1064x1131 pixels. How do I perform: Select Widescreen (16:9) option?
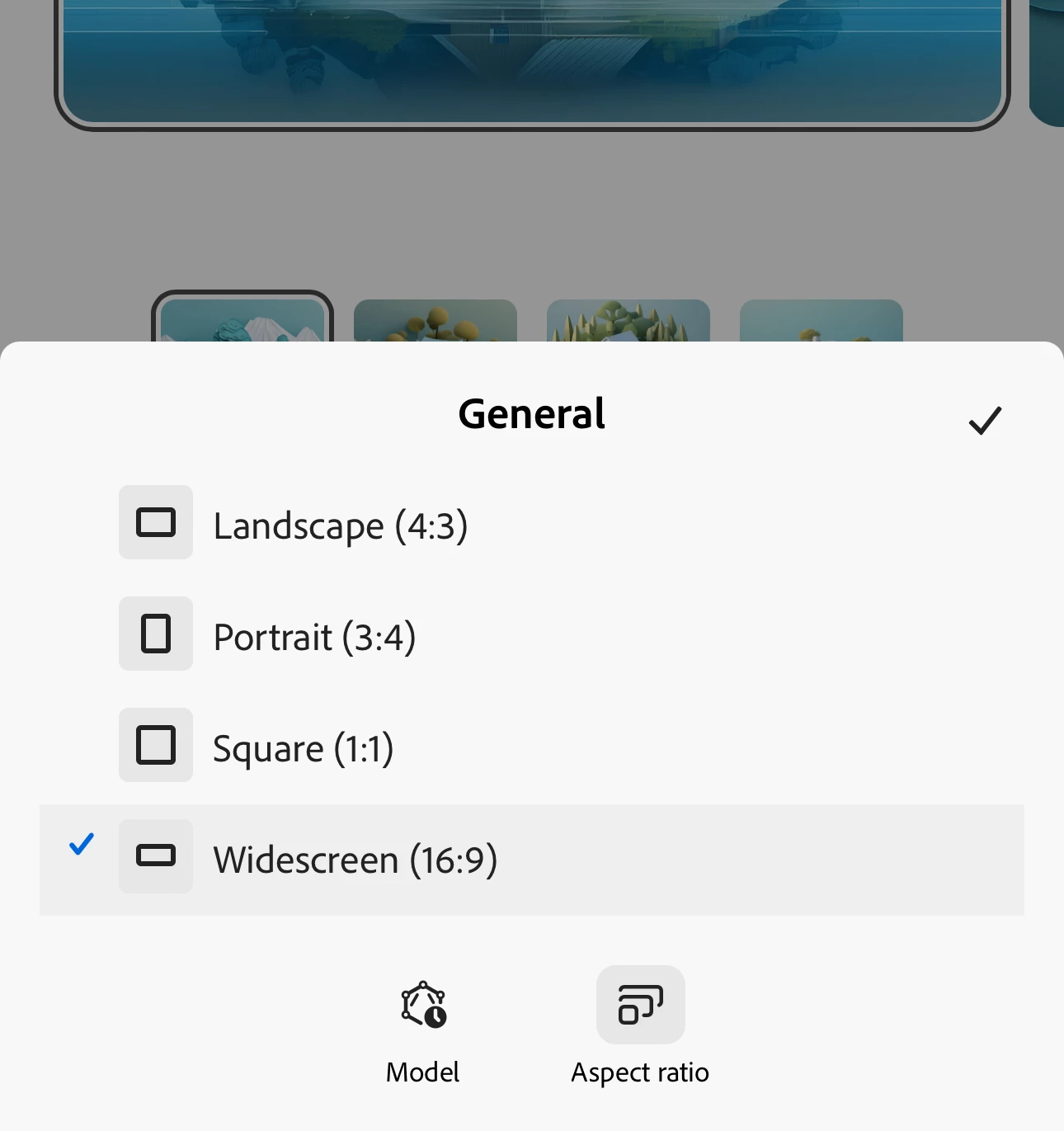click(x=355, y=860)
